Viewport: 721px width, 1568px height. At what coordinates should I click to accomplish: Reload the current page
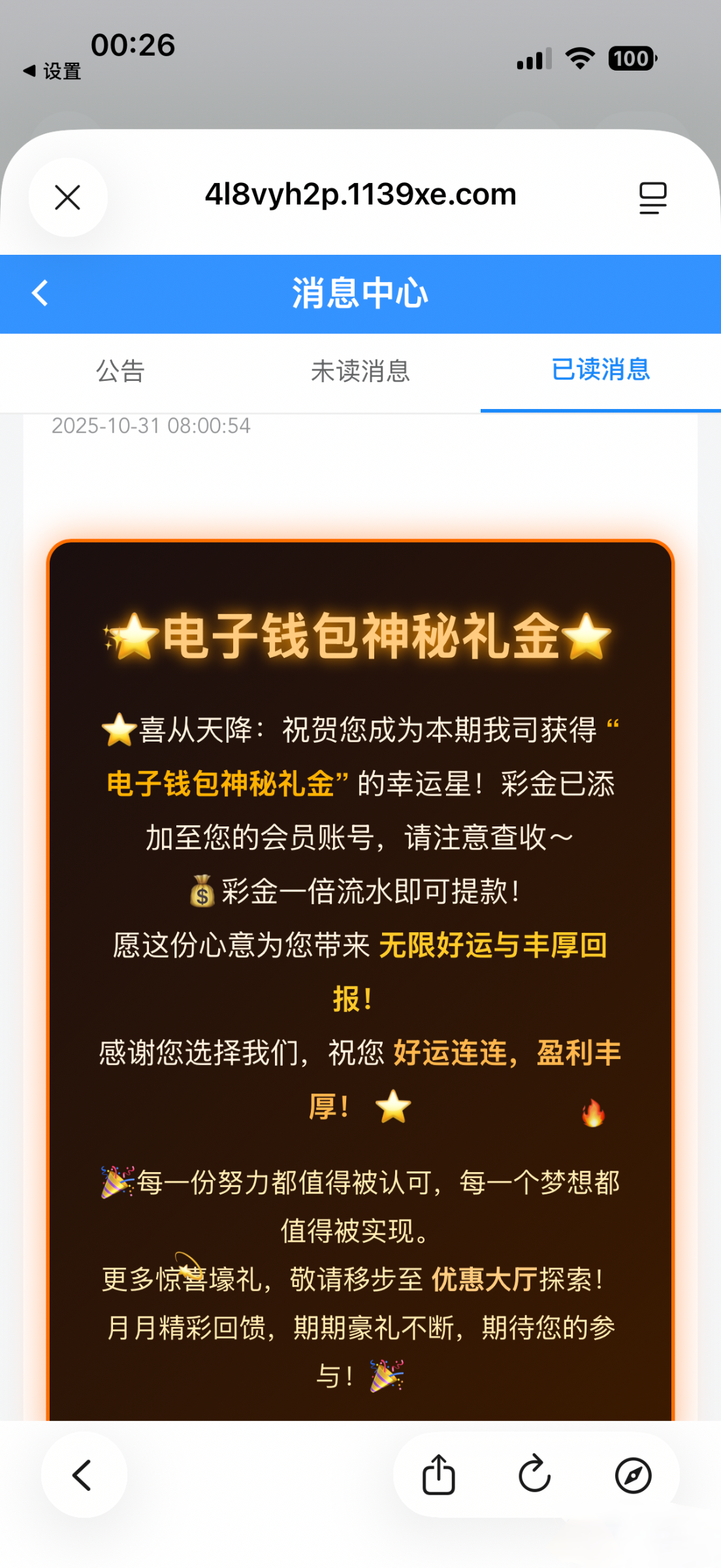(535, 1474)
